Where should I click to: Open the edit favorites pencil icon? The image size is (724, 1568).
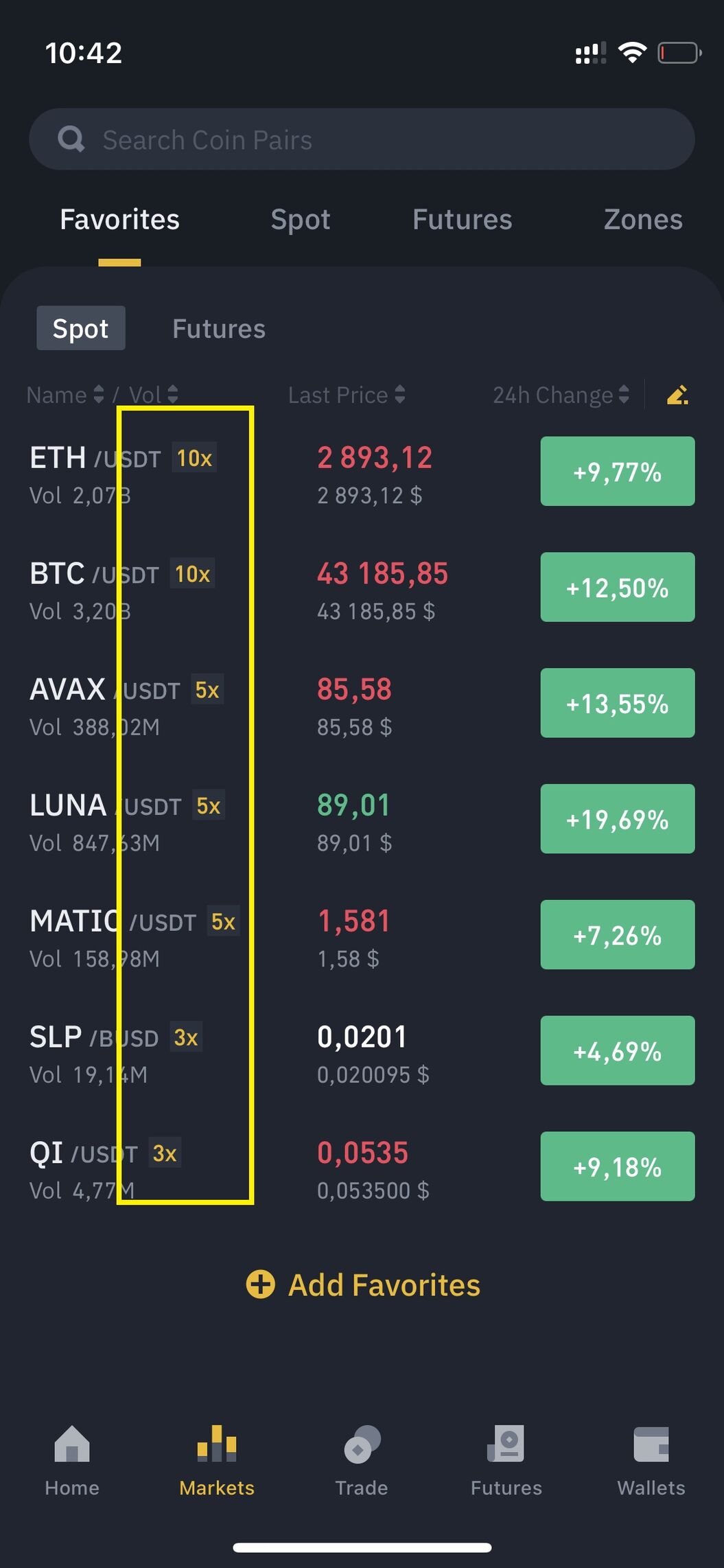(677, 395)
